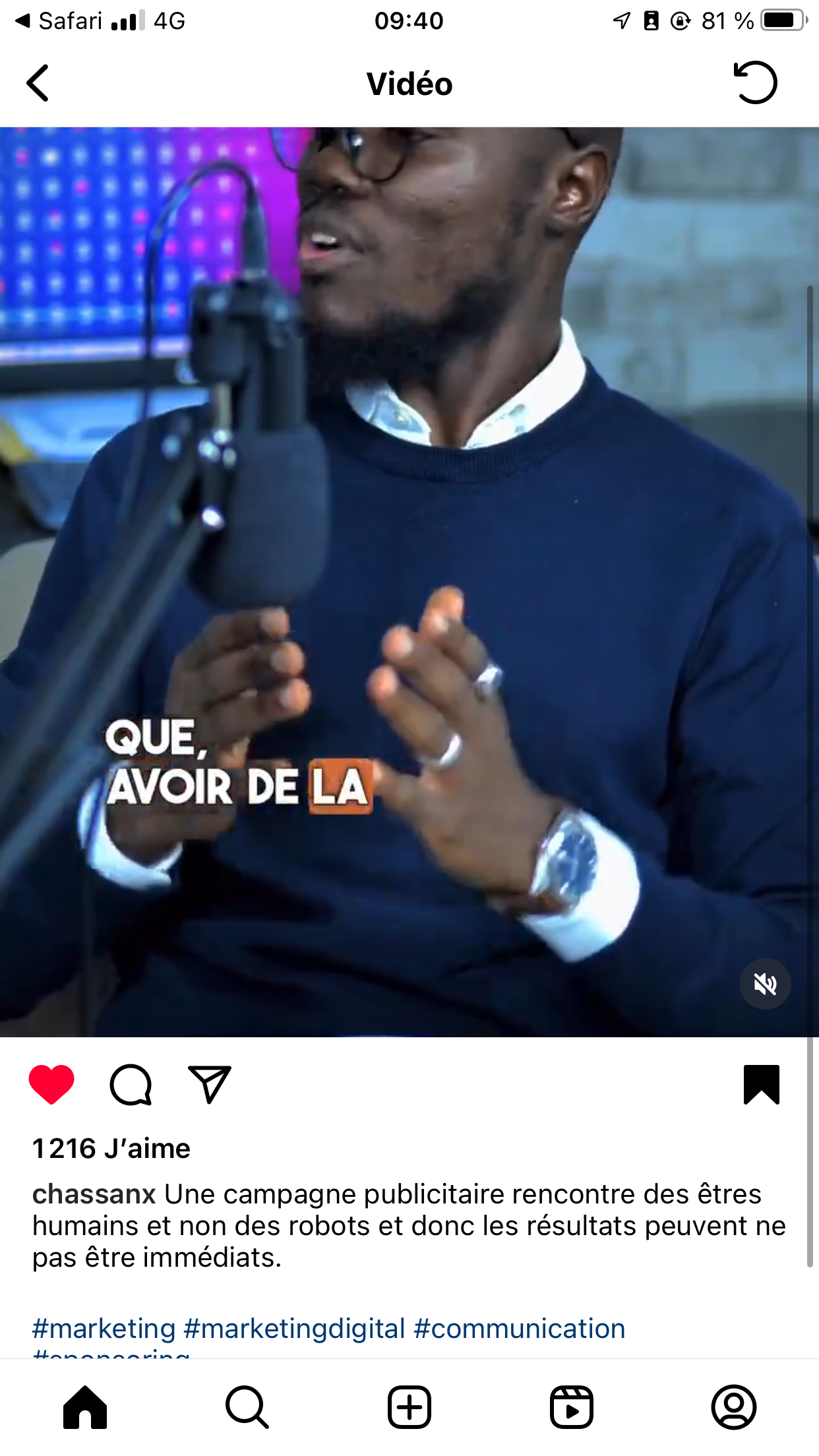Open the #communication hashtag
This screenshot has width=819, height=1456.
[520, 1329]
